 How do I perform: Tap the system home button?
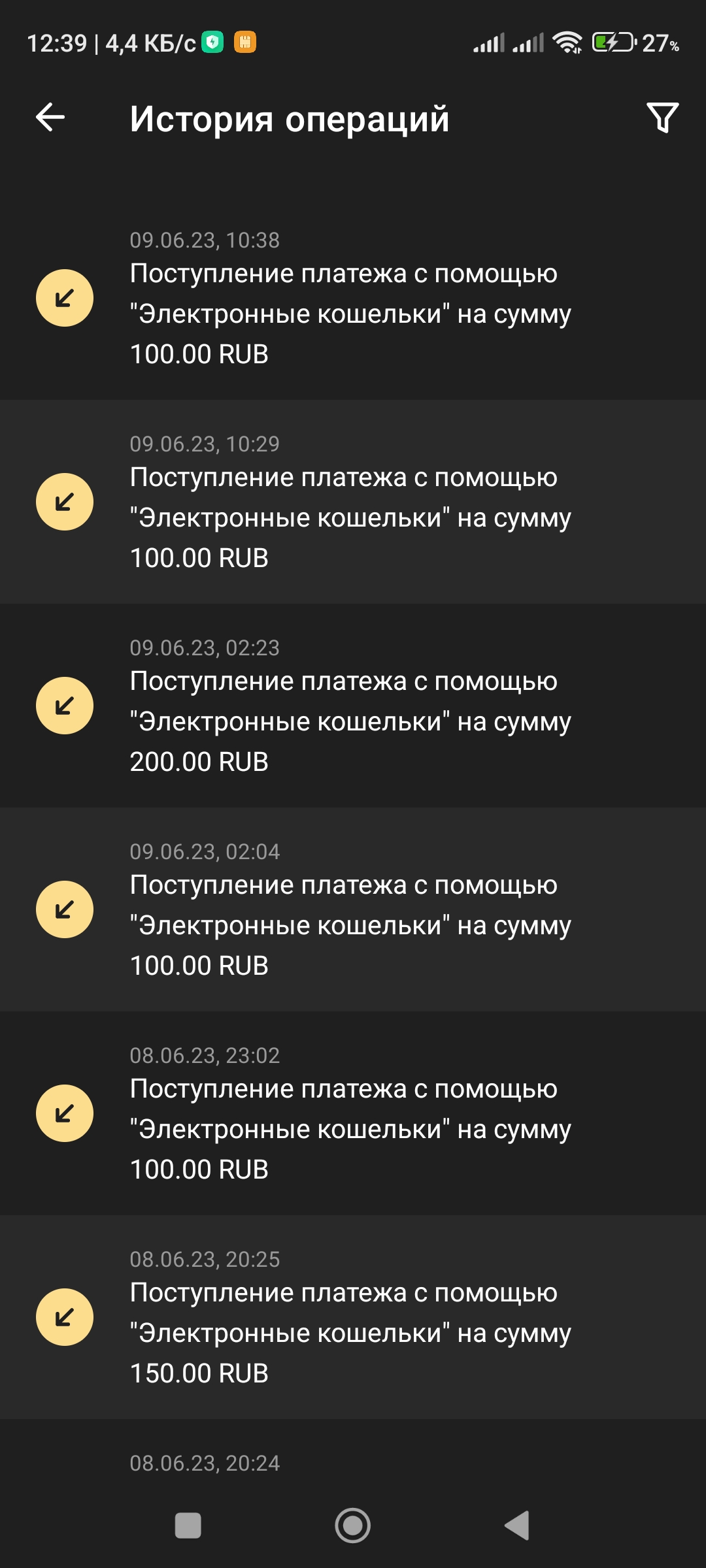353,1526
